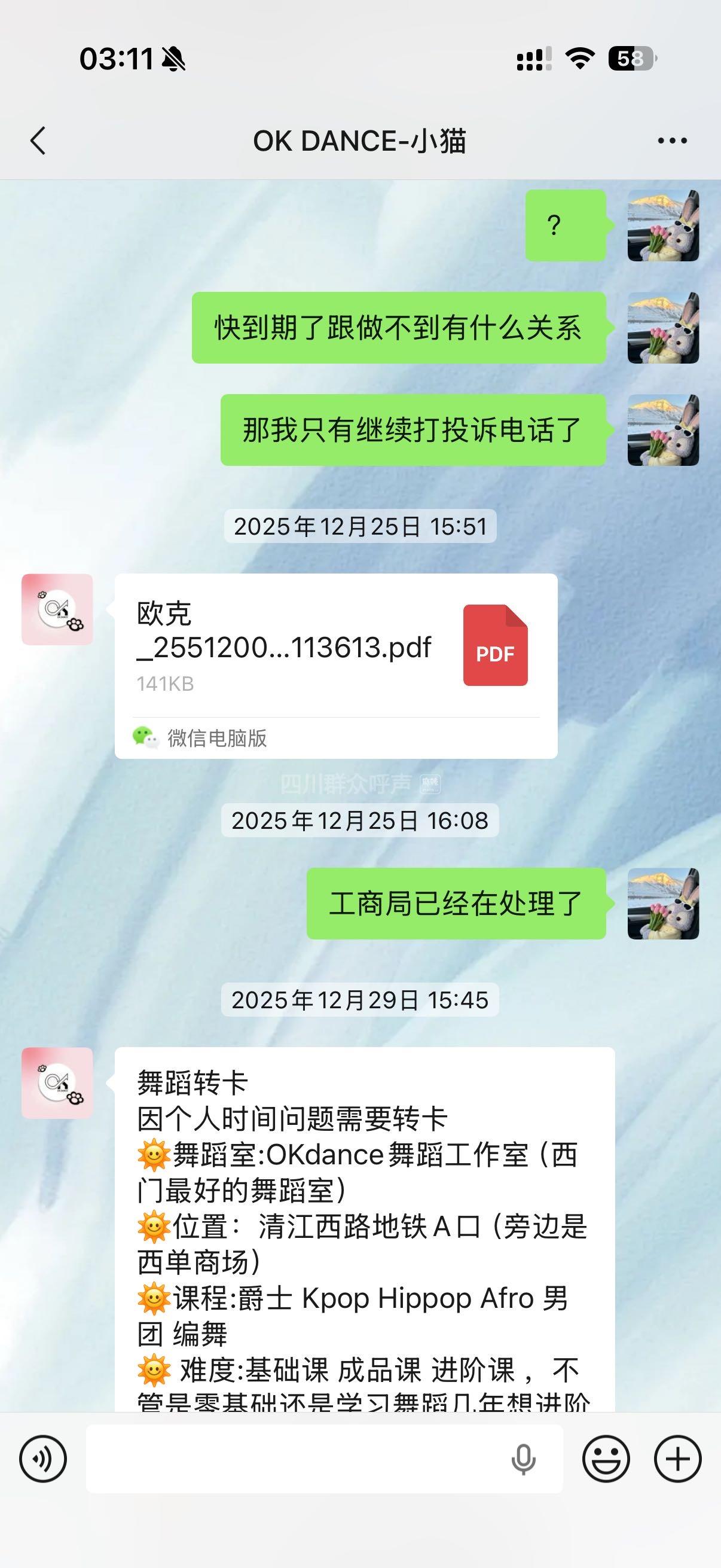This screenshot has width=721, height=1568.
Task: Open the chat info overflow menu
Action: 672,141
